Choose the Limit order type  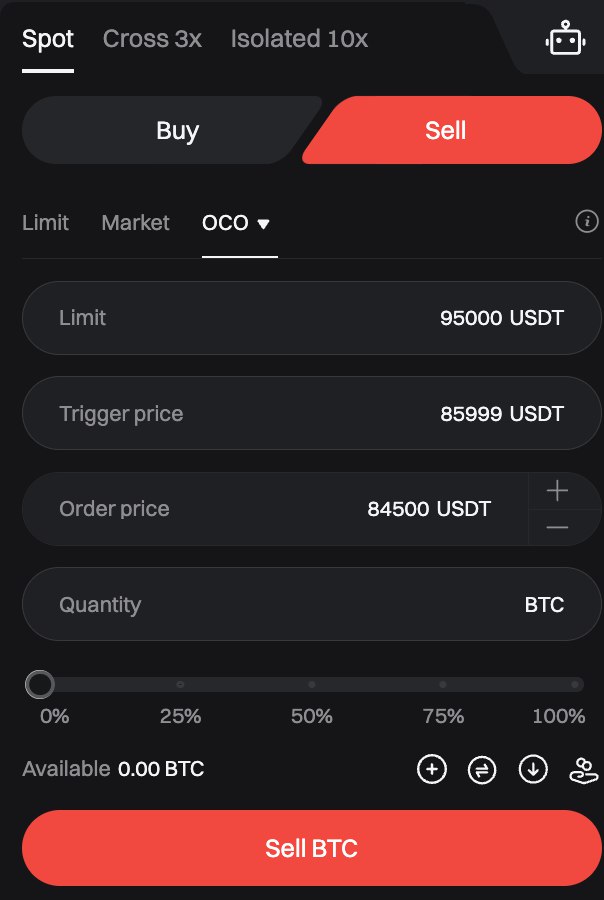coord(45,222)
